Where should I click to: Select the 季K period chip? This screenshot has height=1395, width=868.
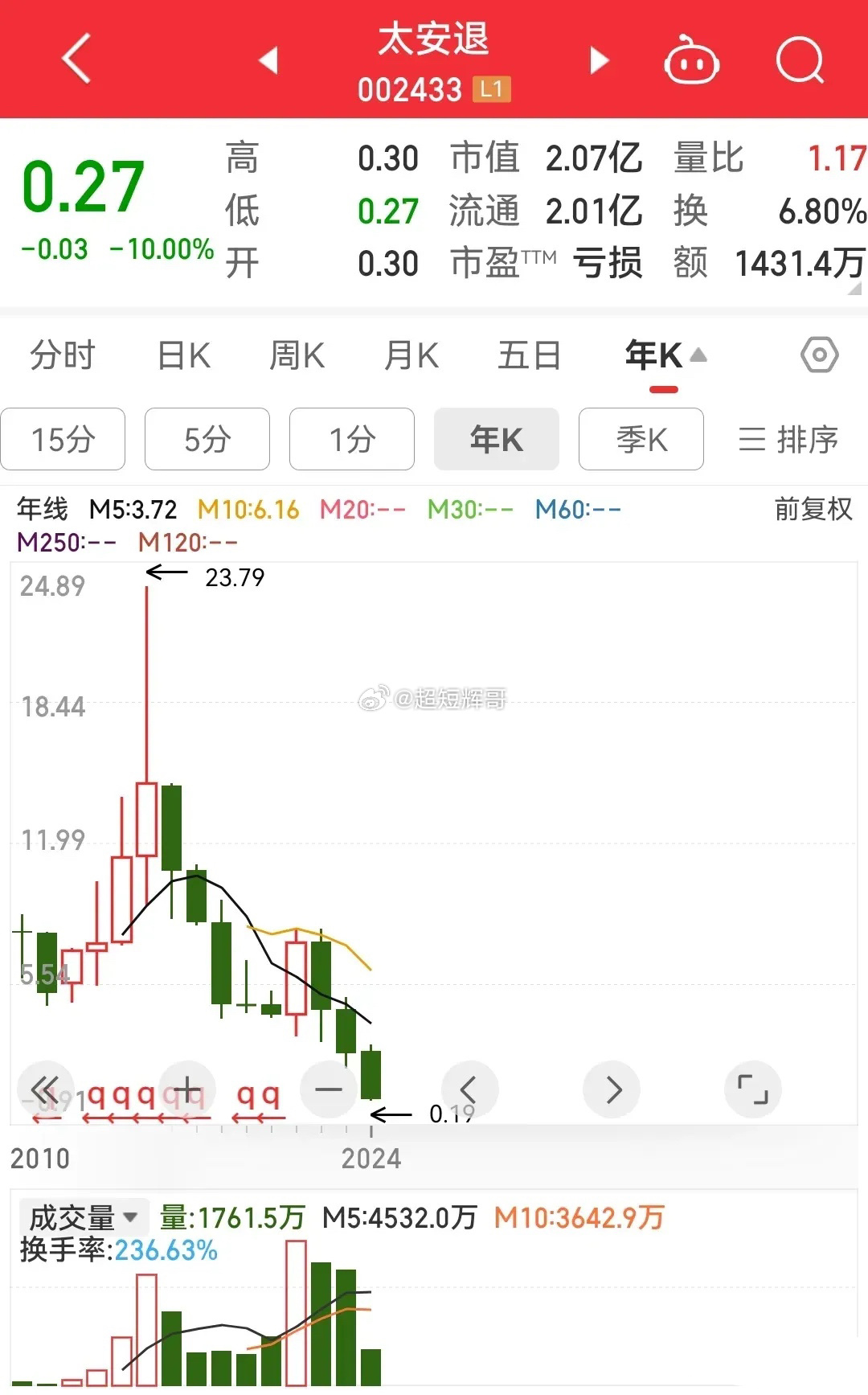641,439
